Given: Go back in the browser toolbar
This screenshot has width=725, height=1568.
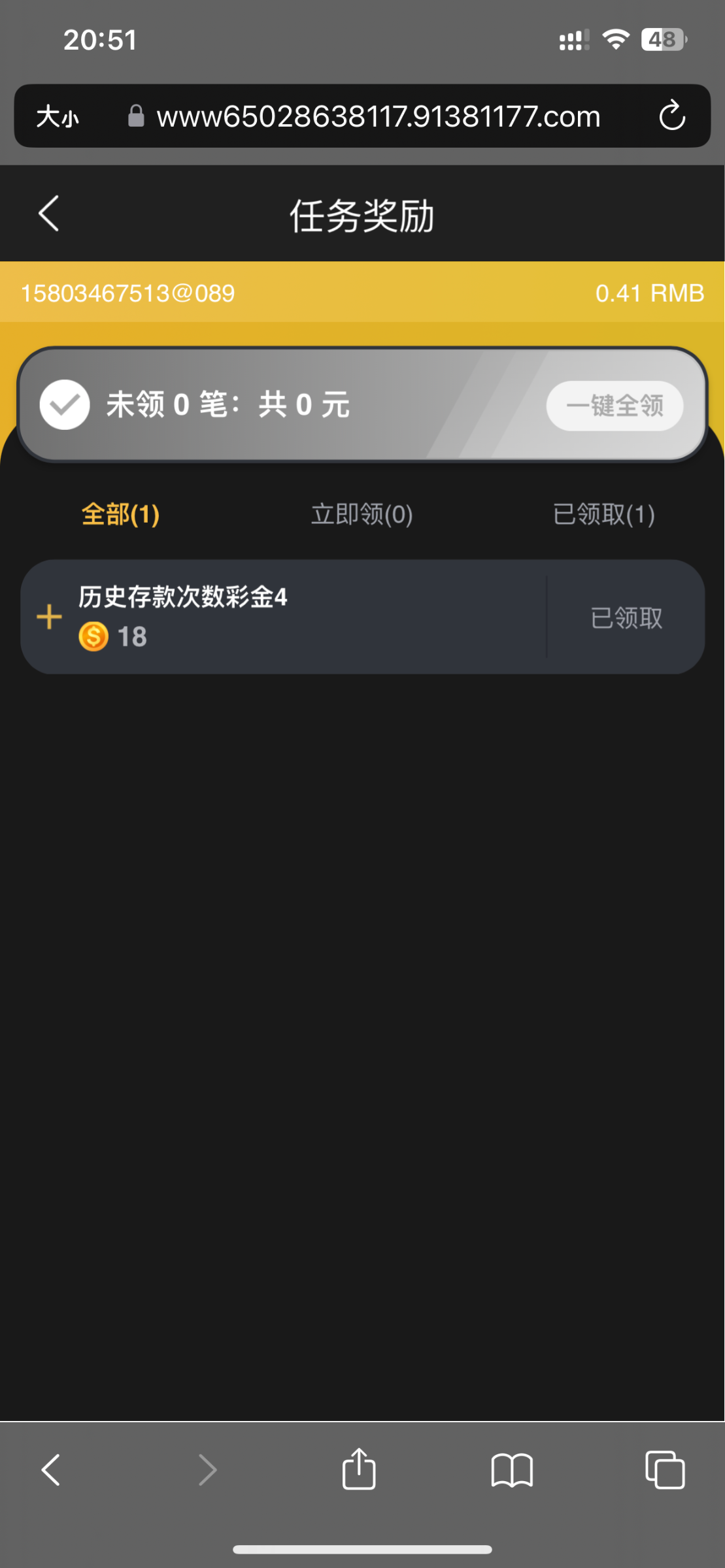Looking at the screenshot, I should pos(50,1470).
